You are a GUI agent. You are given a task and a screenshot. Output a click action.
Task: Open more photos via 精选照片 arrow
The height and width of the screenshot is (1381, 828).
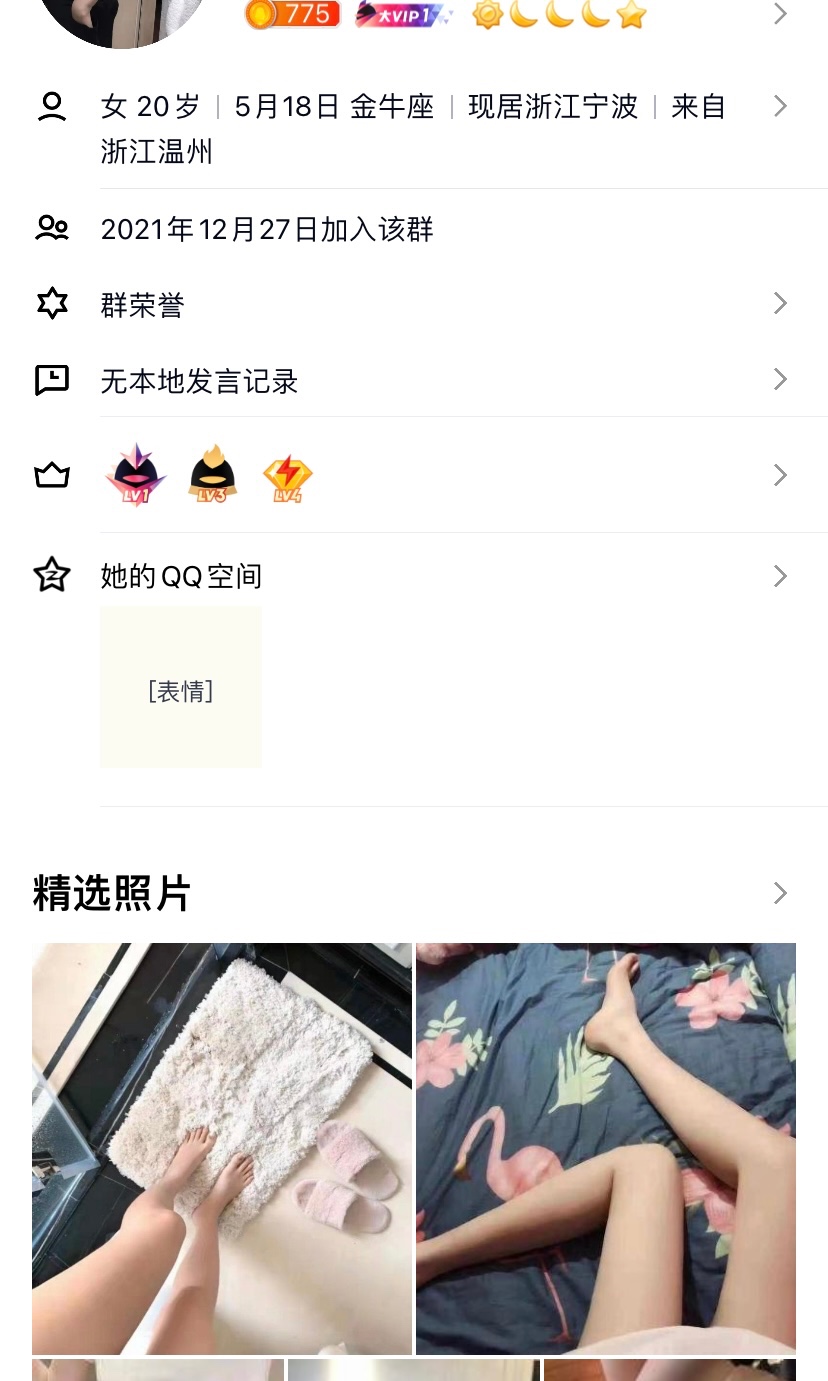click(x=779, y=893)
